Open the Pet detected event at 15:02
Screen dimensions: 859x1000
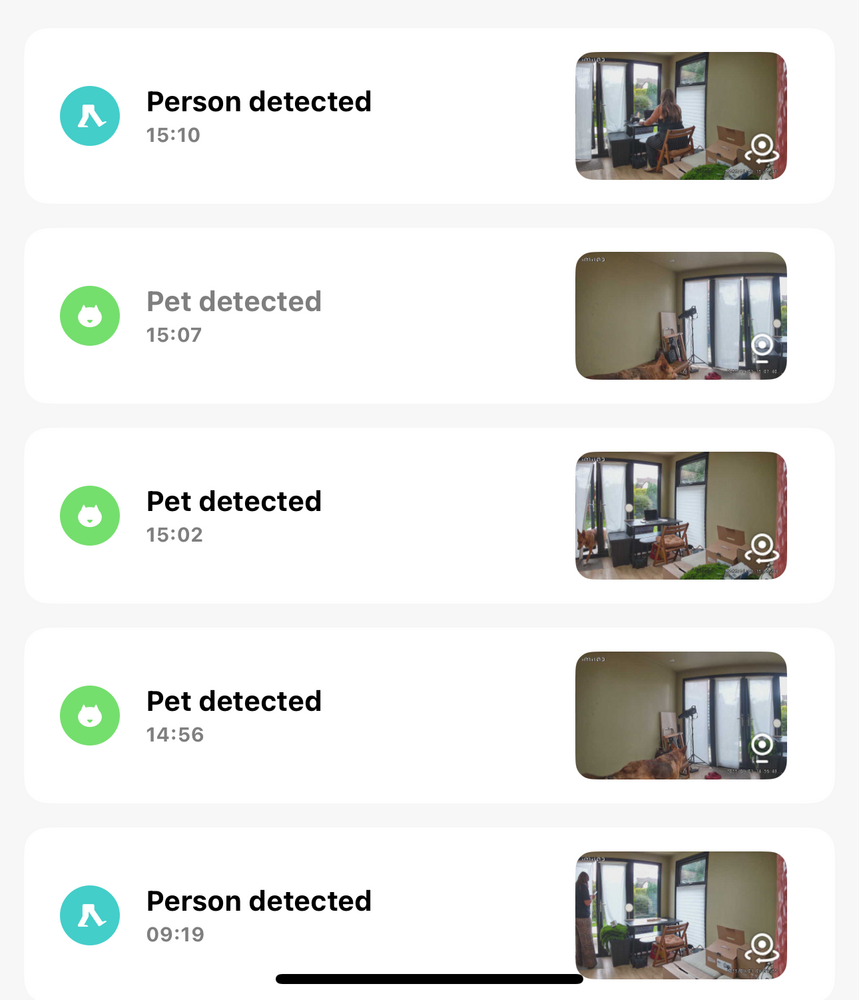[234, 515]
